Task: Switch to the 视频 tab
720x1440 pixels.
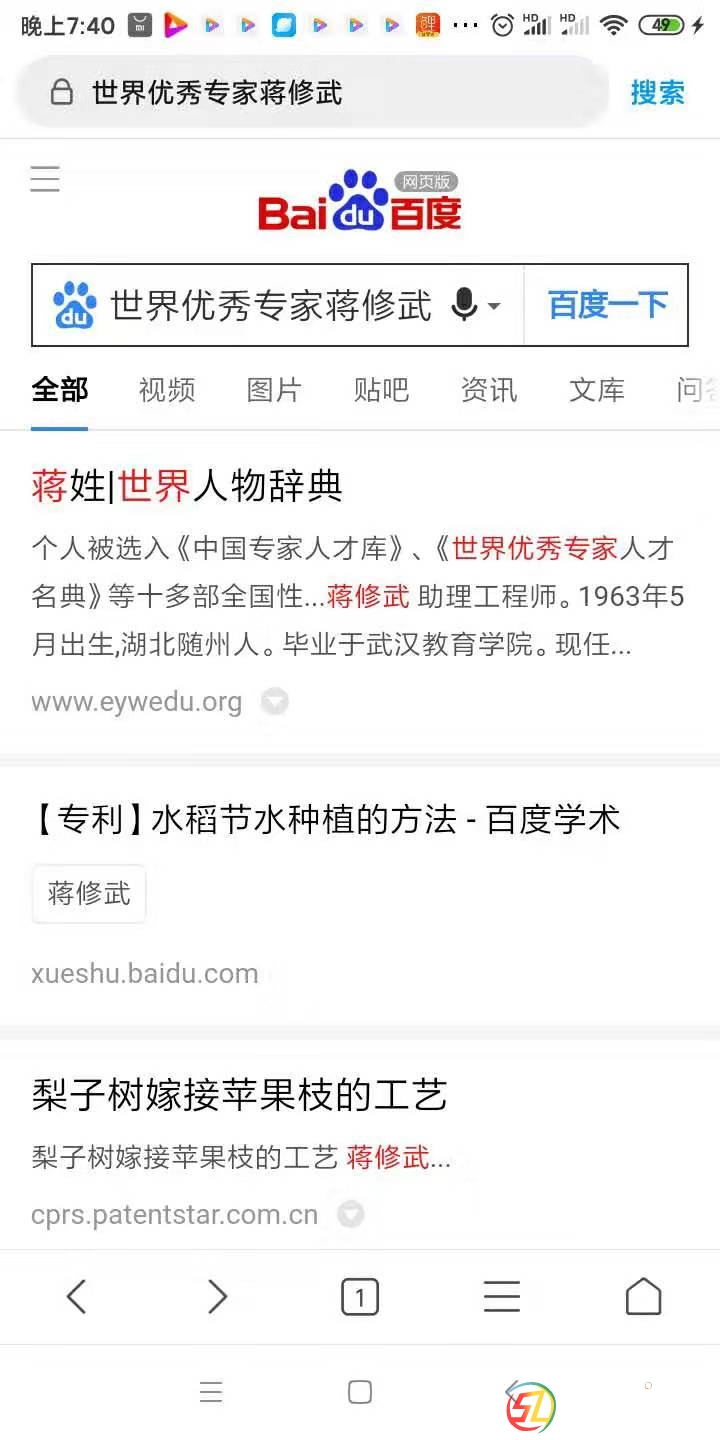Action: (167, 390)
